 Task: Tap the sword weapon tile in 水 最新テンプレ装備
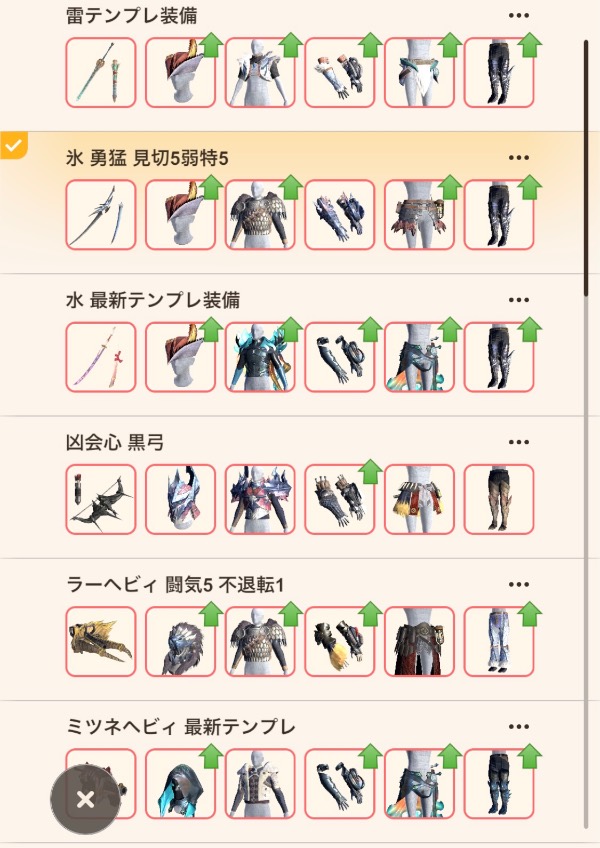coord(101,357)
